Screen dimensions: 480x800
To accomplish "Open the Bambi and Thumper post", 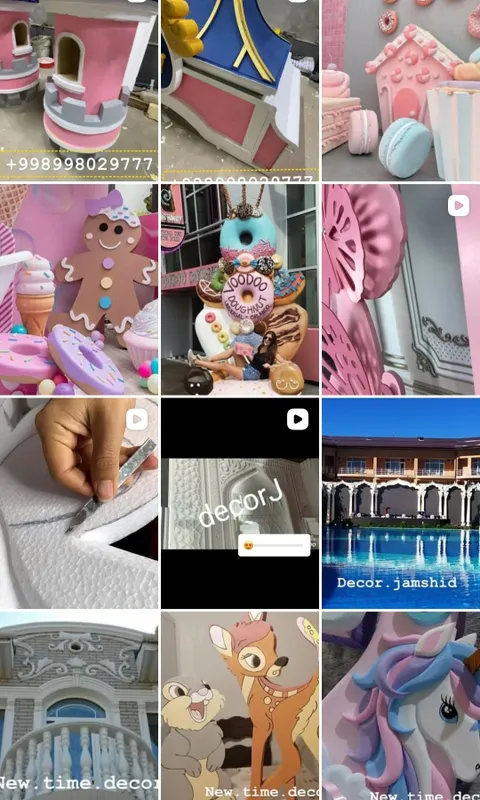I will (240, 706).
